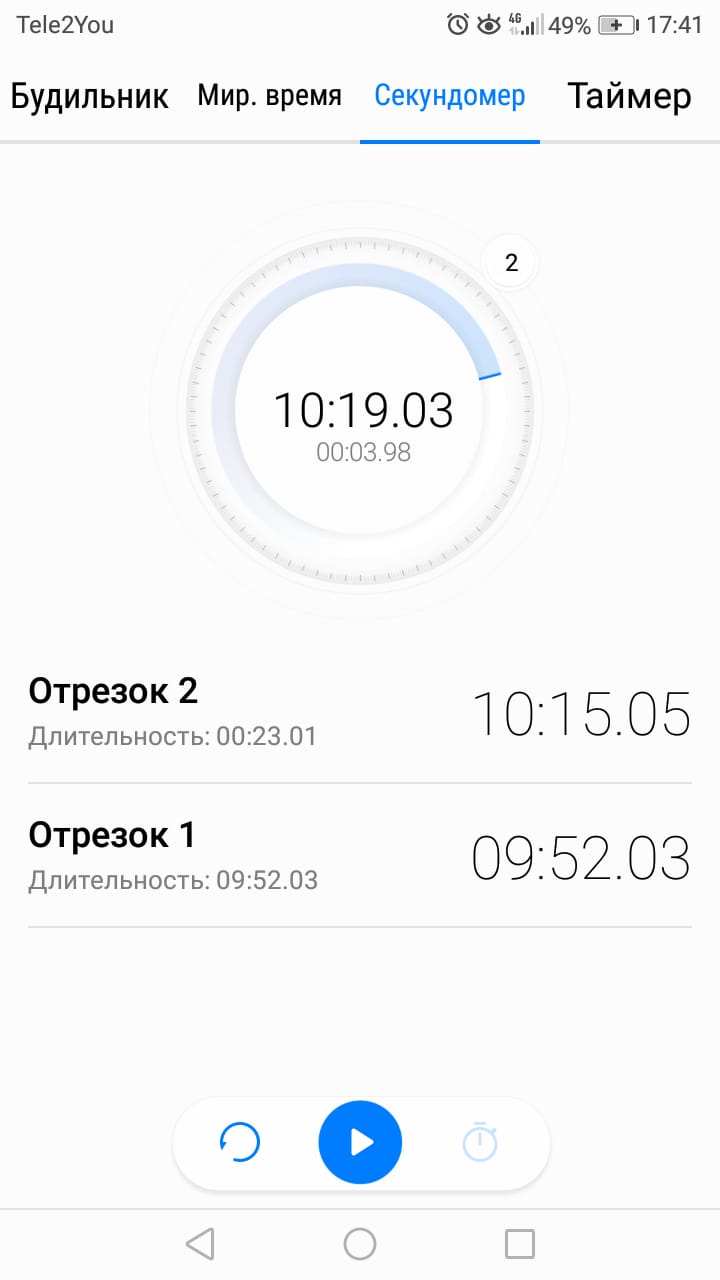Tap the home navigation circle

tap(360, 1243)
